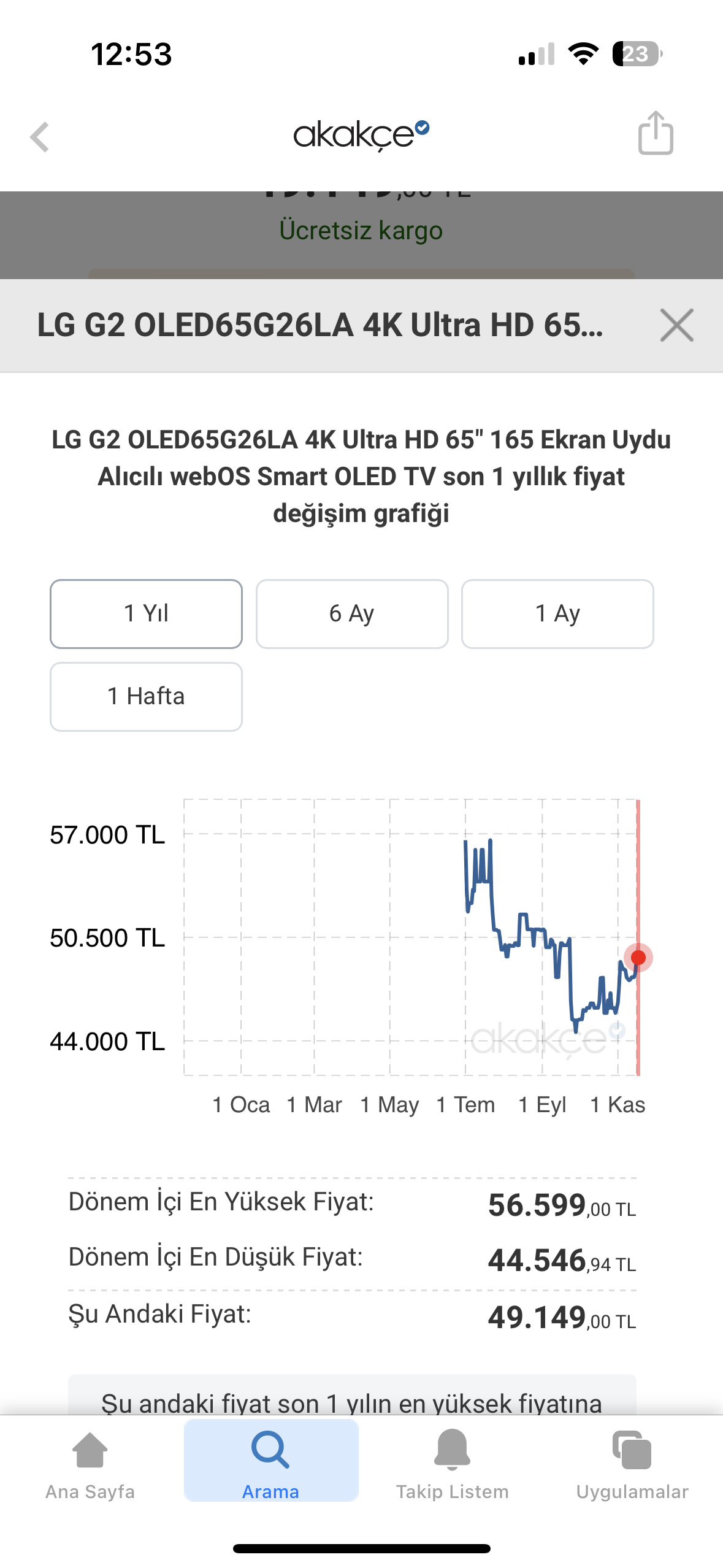The image size is (723, 1568).
Task: Go to the Uygulamalar tab
Action: [632, 1465]
